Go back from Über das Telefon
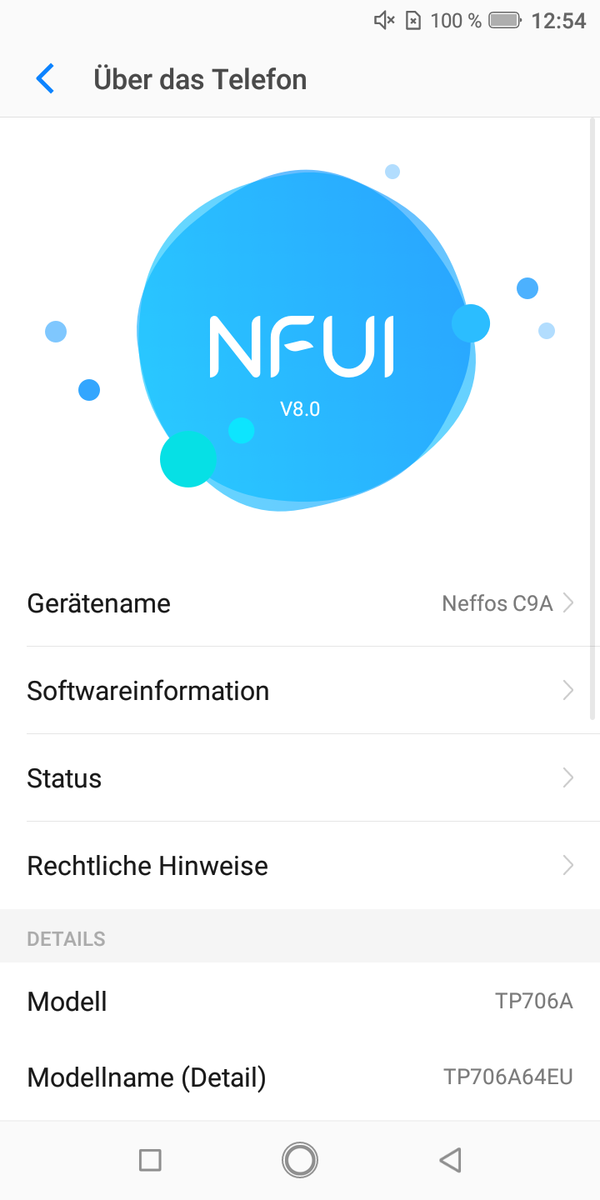Viewport: 600px width, 1200px height. point(45,79)
